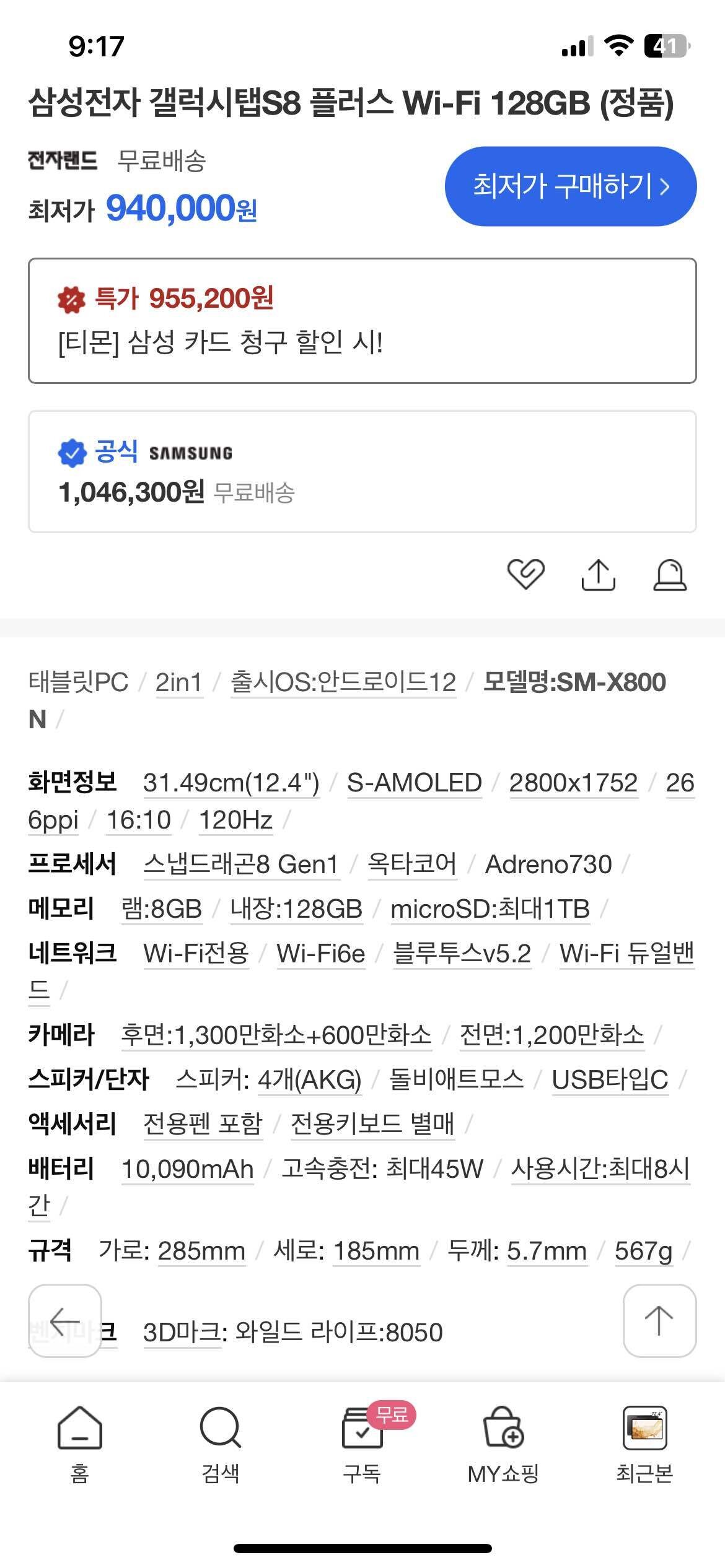This screenshot has height=1568, width=725.
Task: Select the 2in1 category link
Action: (179, 684)
